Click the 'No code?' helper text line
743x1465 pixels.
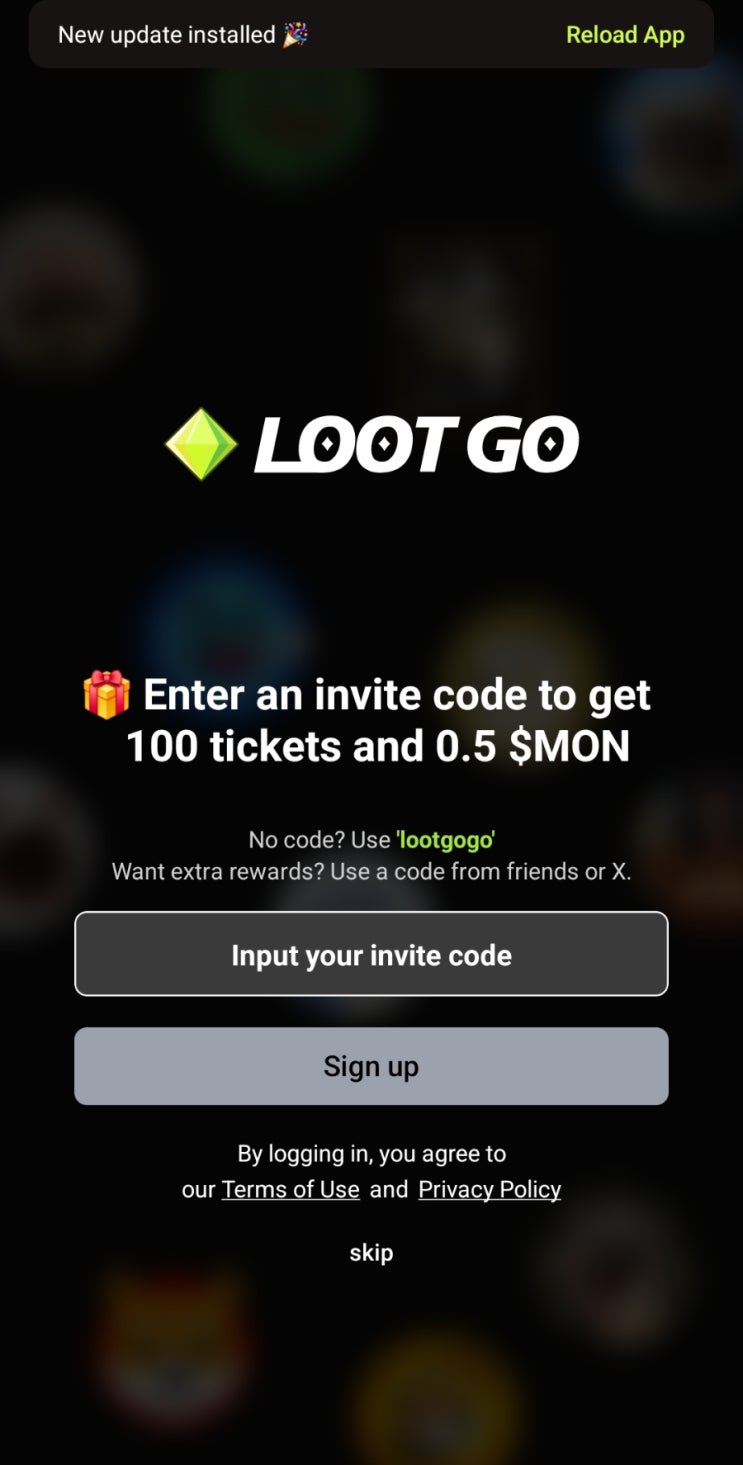pos(371,840)
